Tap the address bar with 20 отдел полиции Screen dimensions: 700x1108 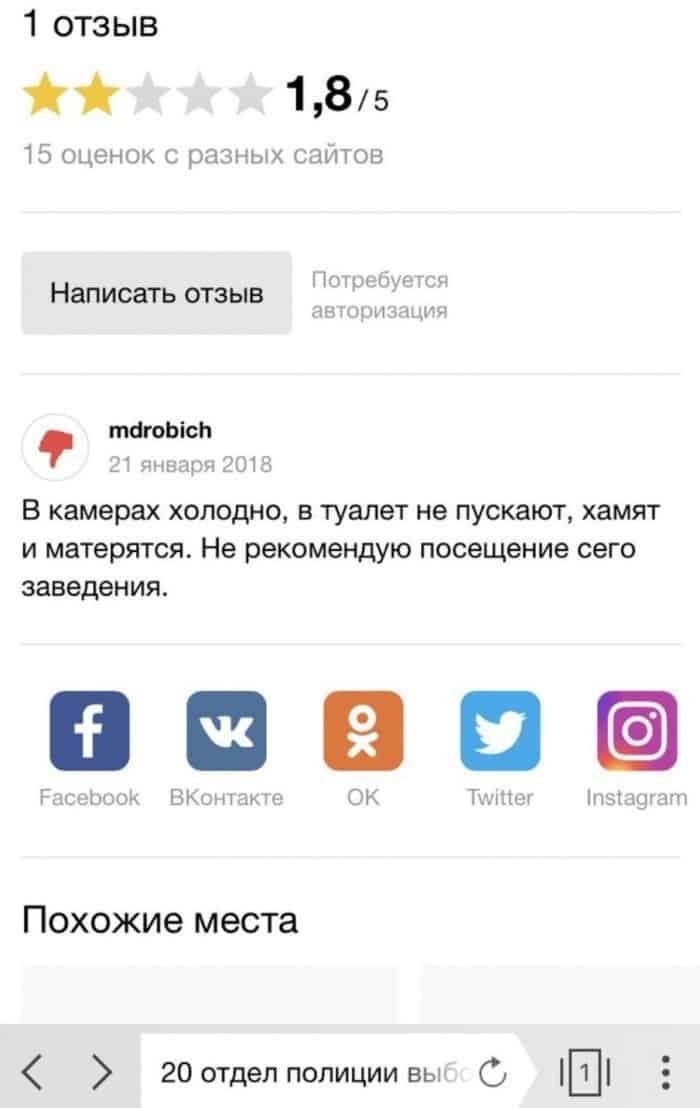[x=310, y=1073]
